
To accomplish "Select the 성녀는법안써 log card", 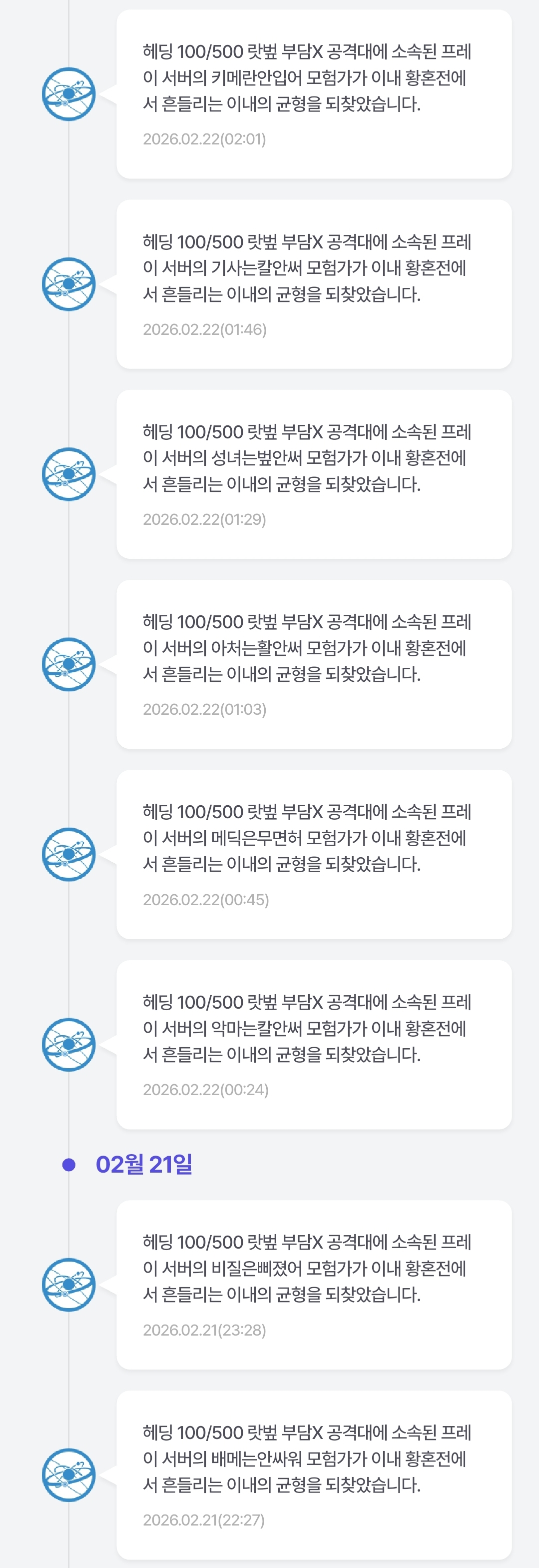I will pyautogui.click(x=313, y=474).
